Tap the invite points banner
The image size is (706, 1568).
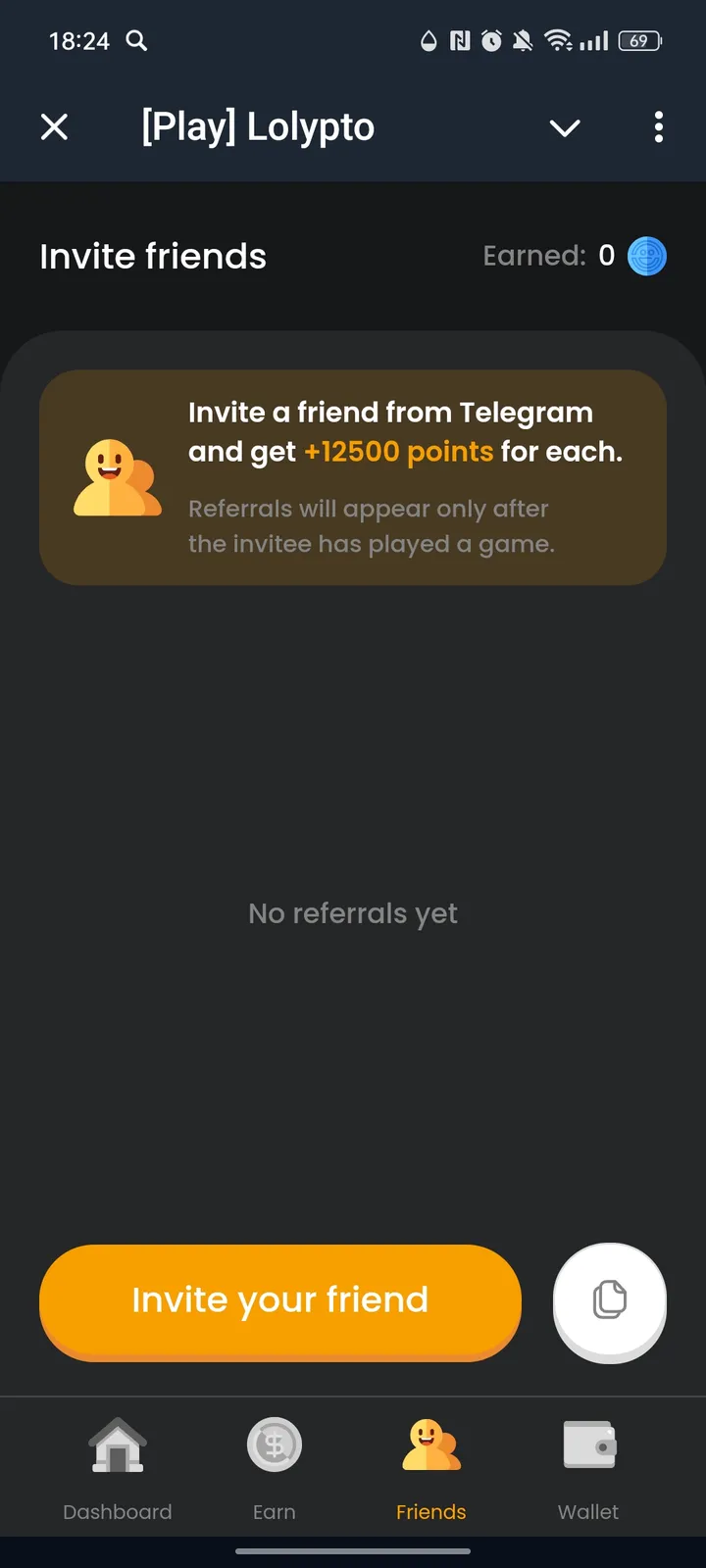point(353,477)
